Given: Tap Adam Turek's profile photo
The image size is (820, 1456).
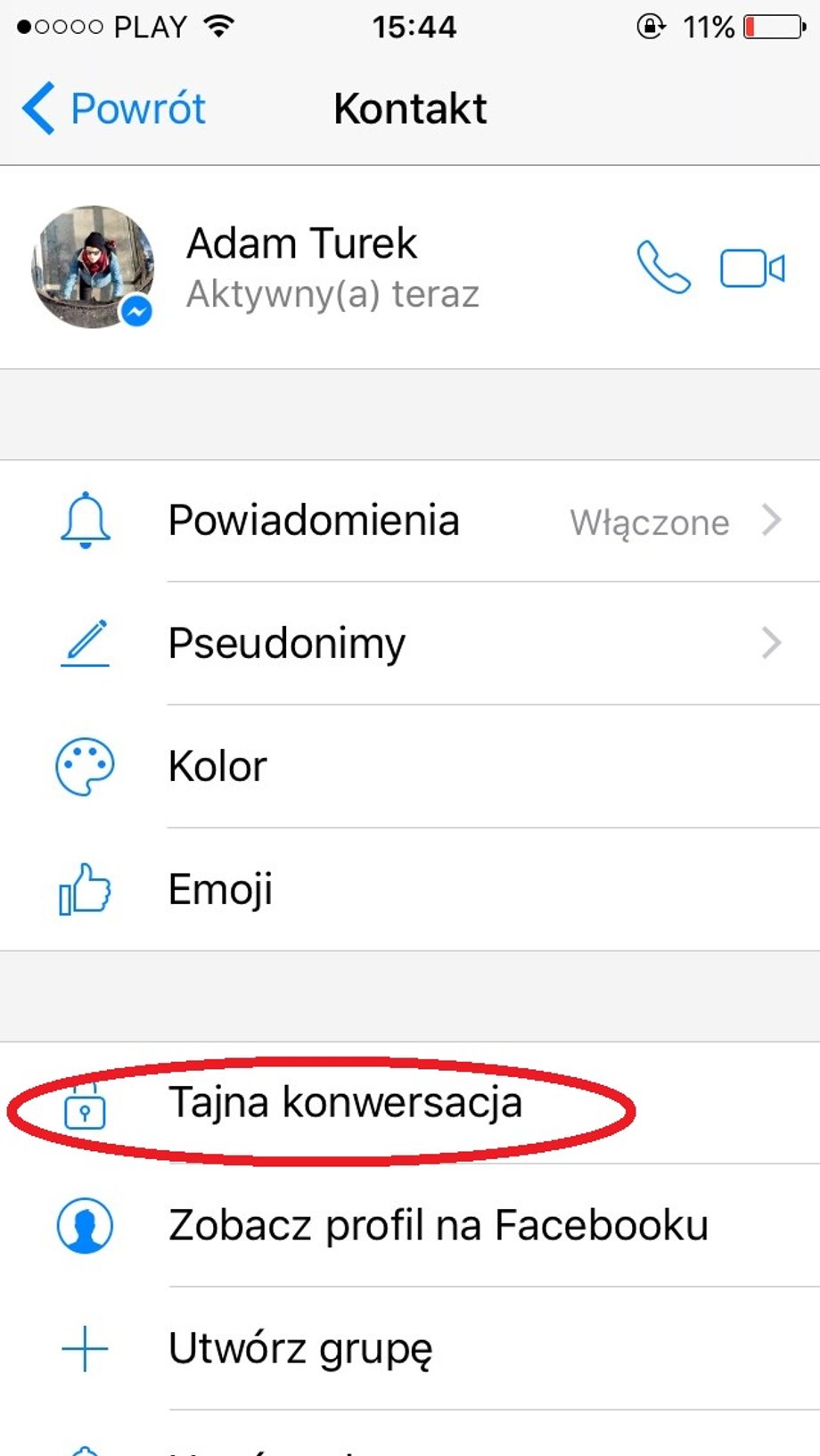Looking at the screenshot, I should click(x=93, y=267).
